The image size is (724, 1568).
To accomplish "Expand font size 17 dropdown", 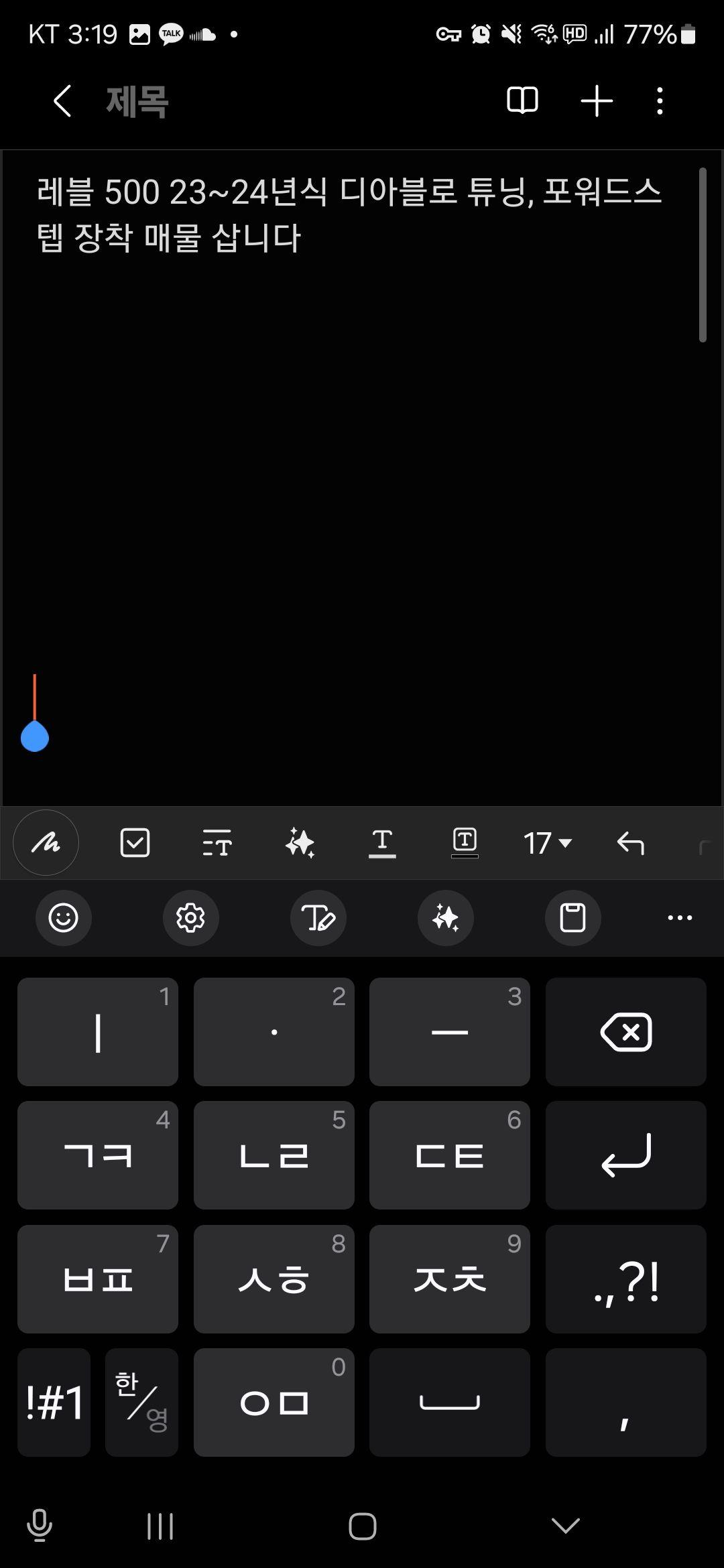I will point(548,843).
